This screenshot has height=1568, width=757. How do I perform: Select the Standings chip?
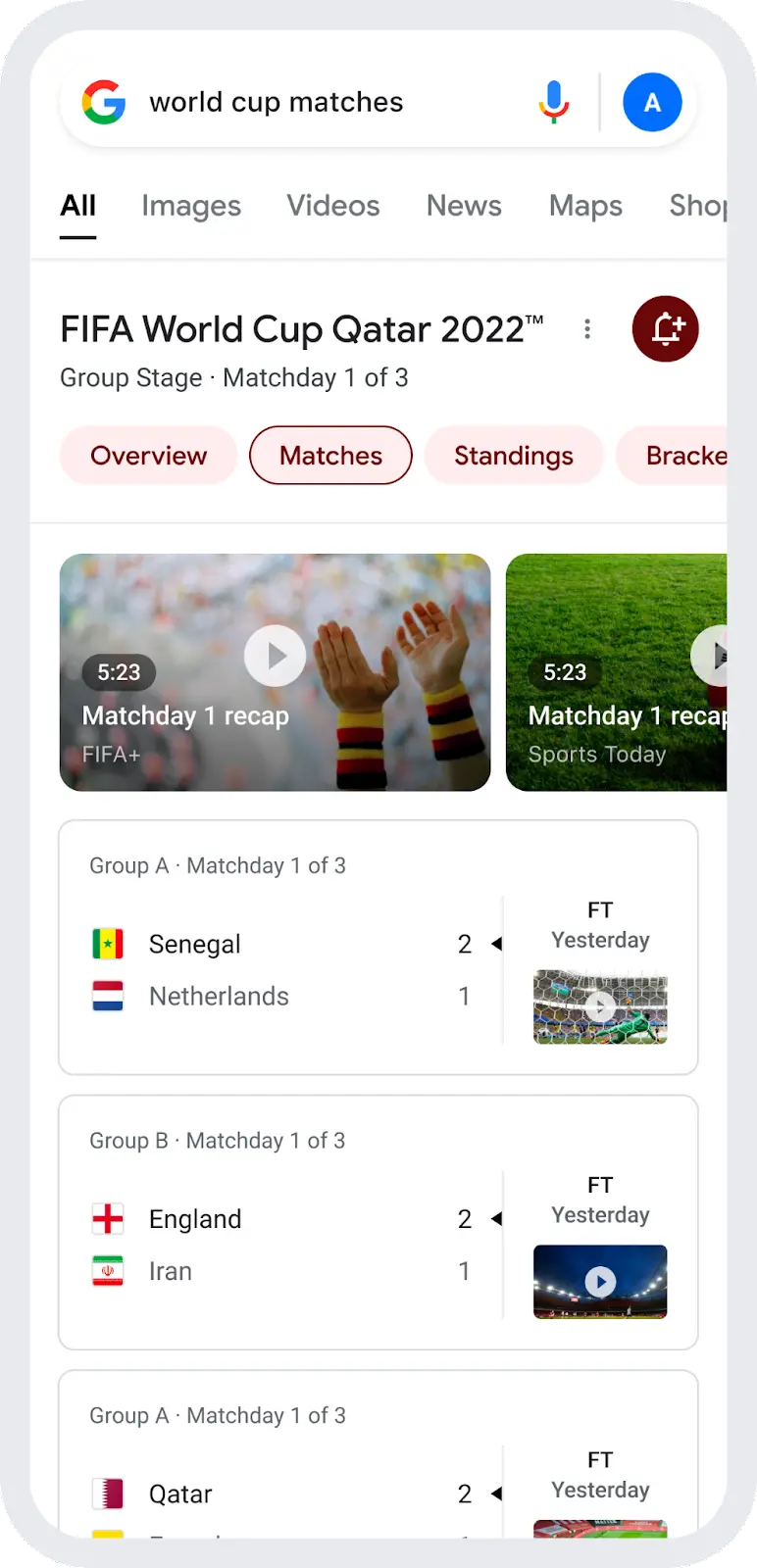coord(514,456)
